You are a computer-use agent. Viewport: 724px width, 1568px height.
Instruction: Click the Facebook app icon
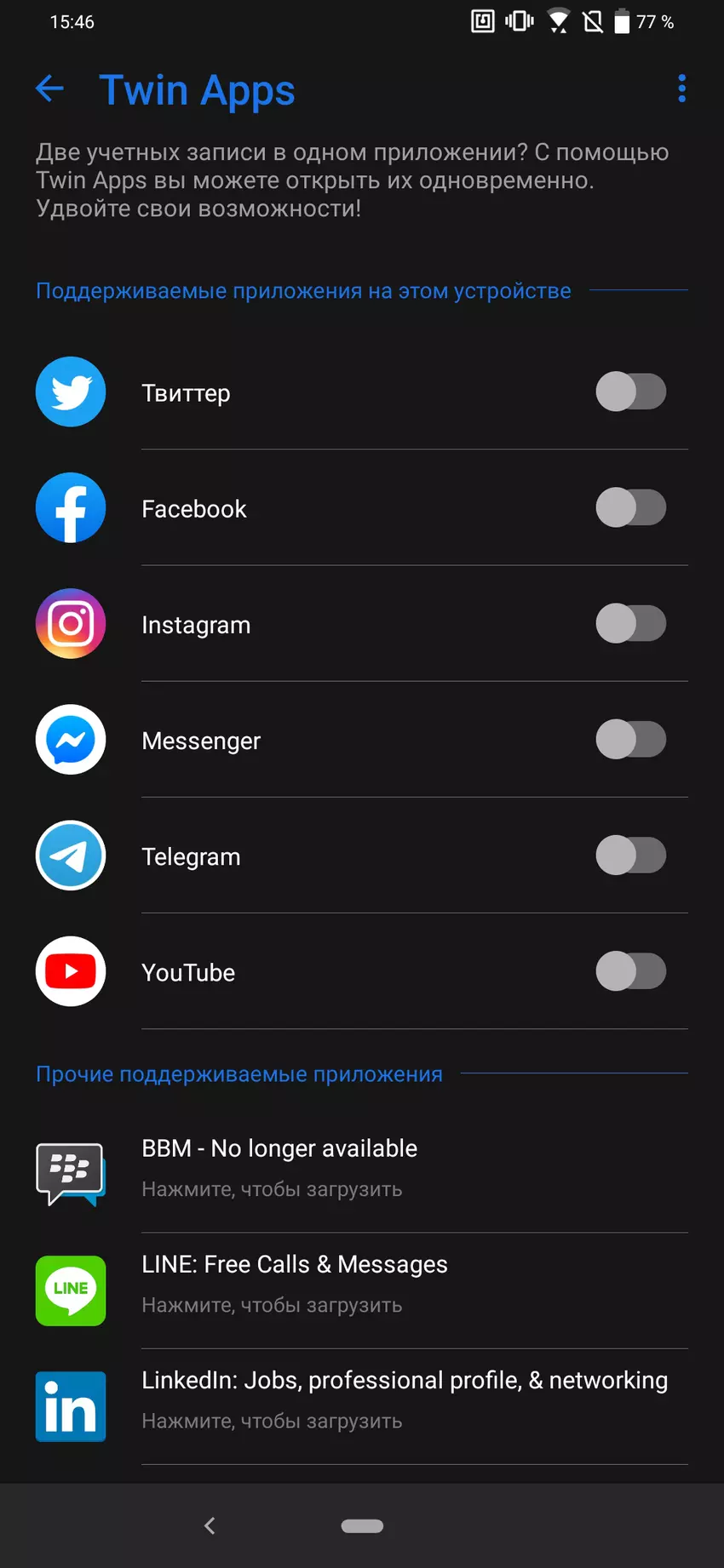point(71,508)
